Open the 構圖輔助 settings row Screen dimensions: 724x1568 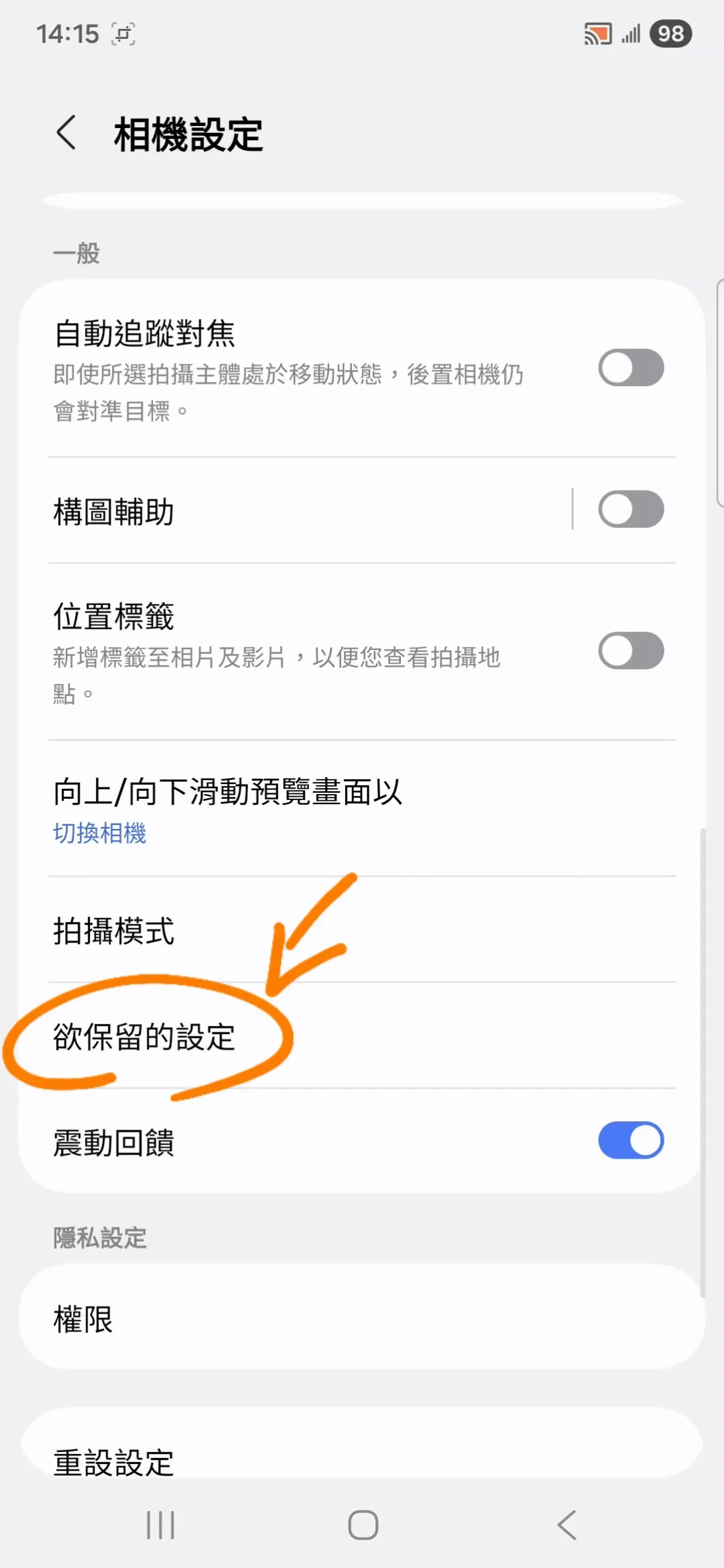[268, 512]
